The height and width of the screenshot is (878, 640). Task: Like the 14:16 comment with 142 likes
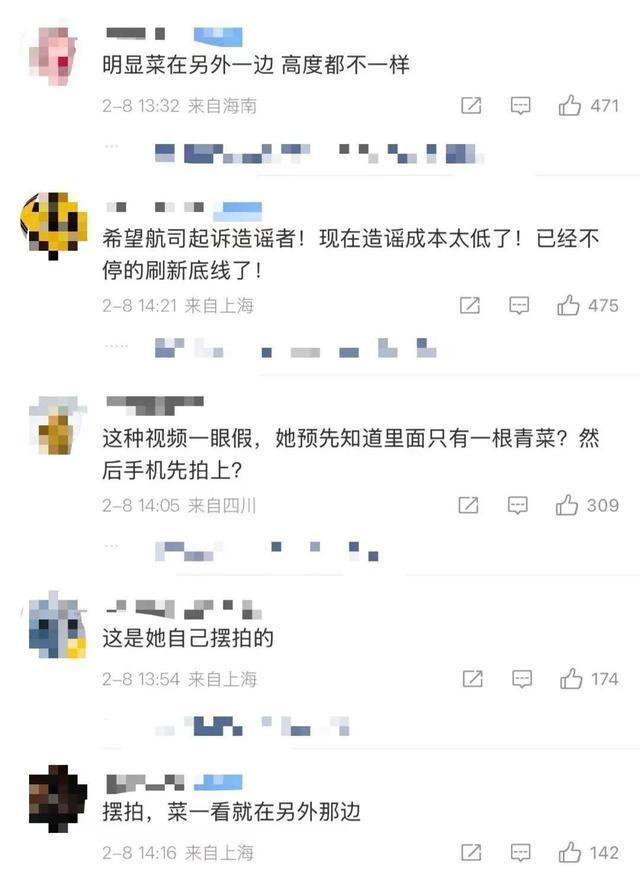(x=572, y=853)
